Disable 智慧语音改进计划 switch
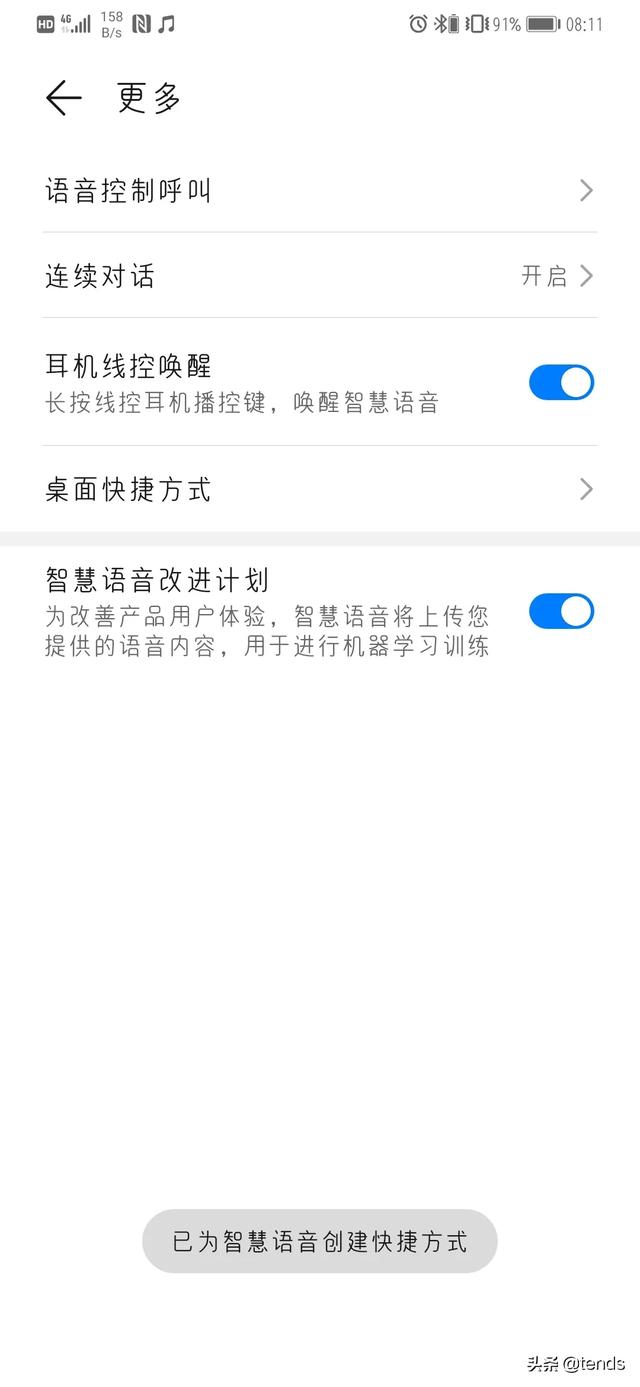This screenshot has width=640, height=1387. click(561, 611)
